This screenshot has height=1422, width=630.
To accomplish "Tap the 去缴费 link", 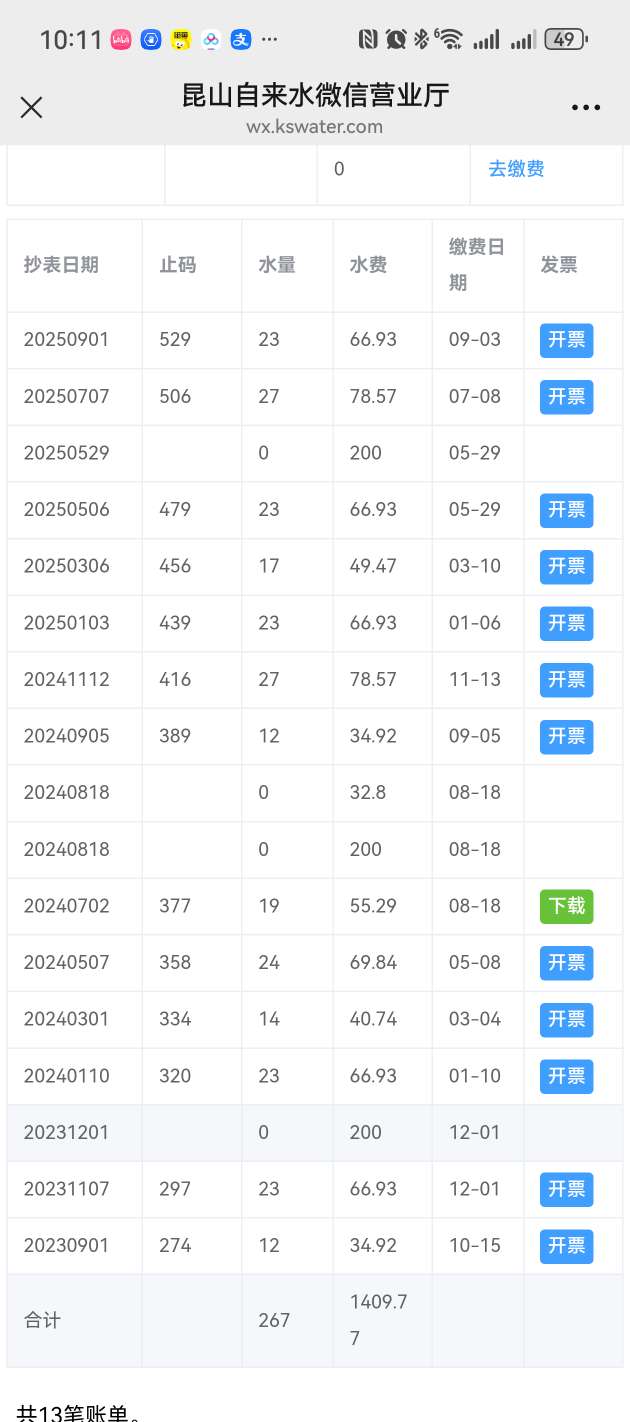I will coord(516,169).
